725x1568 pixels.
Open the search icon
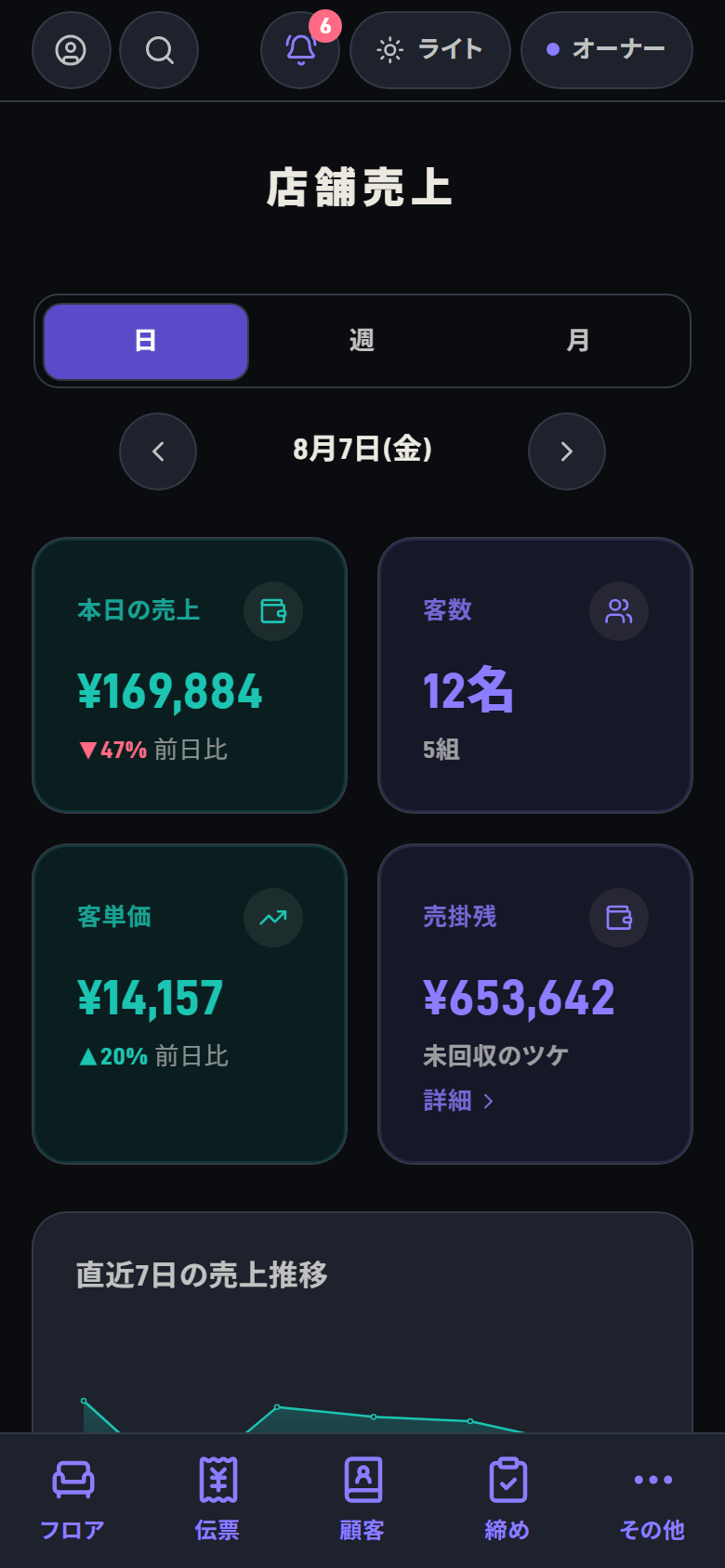tap(159, 50)
